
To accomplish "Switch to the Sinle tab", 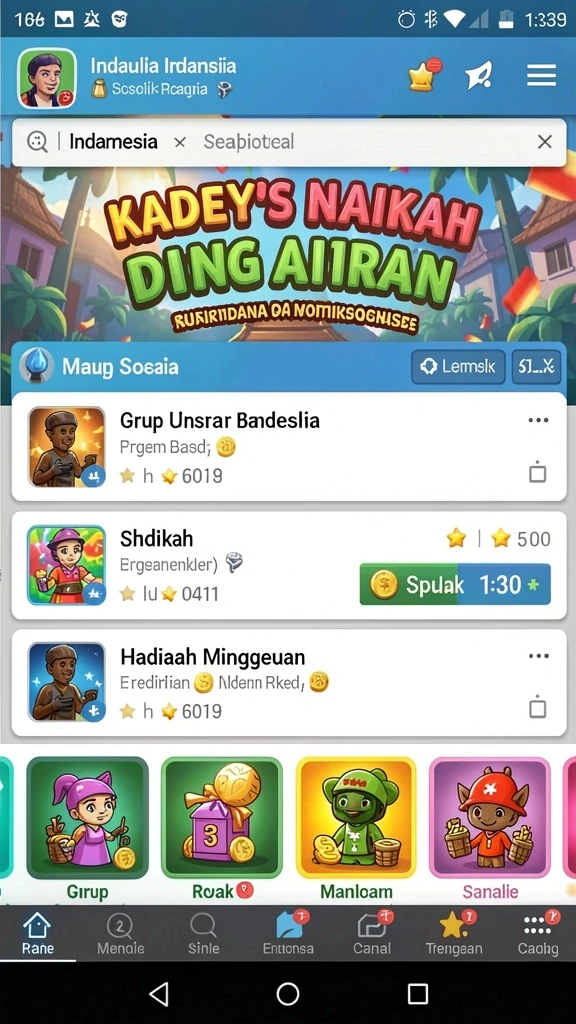I will click(203, 933).
